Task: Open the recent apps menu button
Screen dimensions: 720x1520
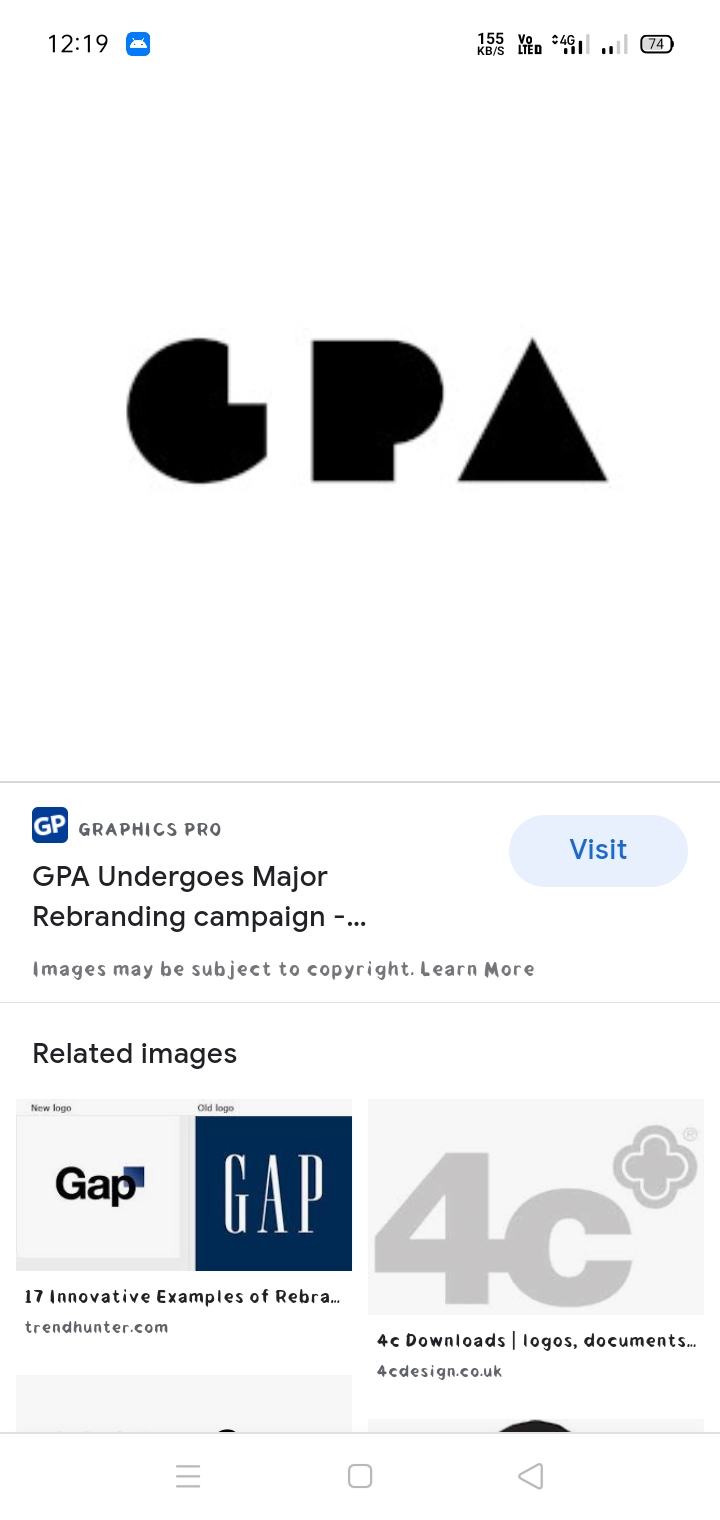Action: (188, 1476)
